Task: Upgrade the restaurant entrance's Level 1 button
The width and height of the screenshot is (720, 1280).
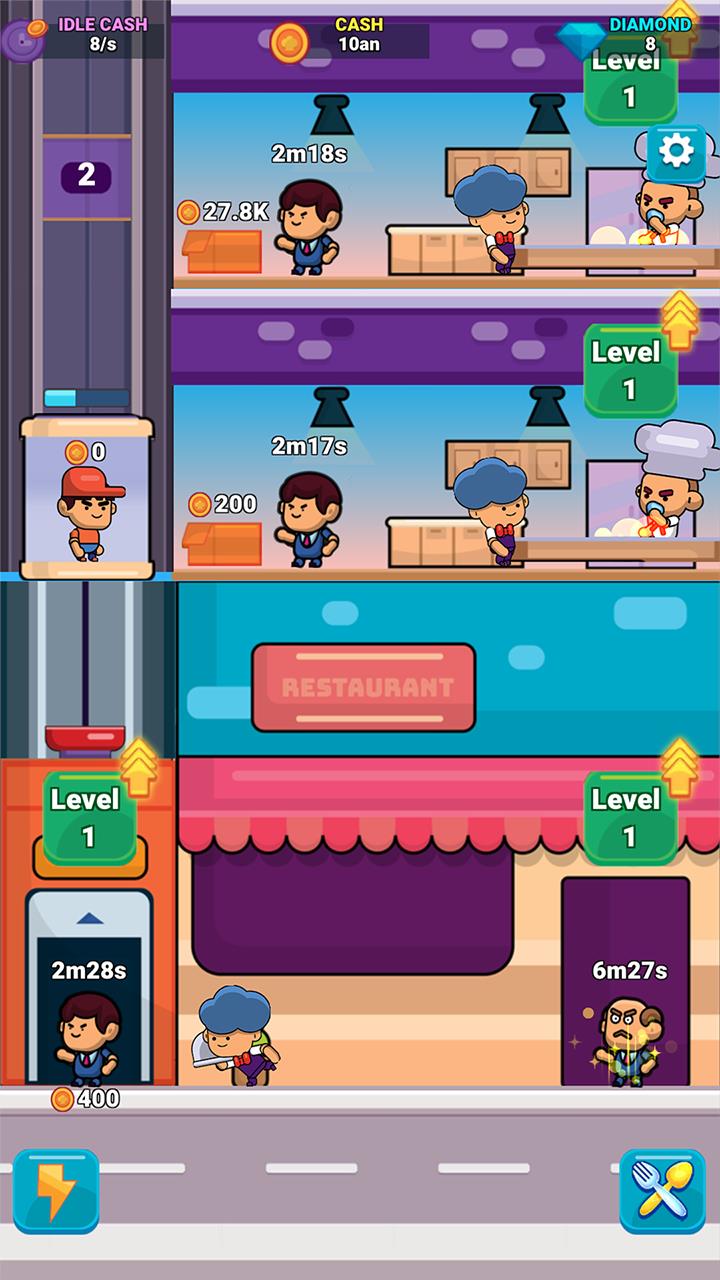Action: pos(629,817)
